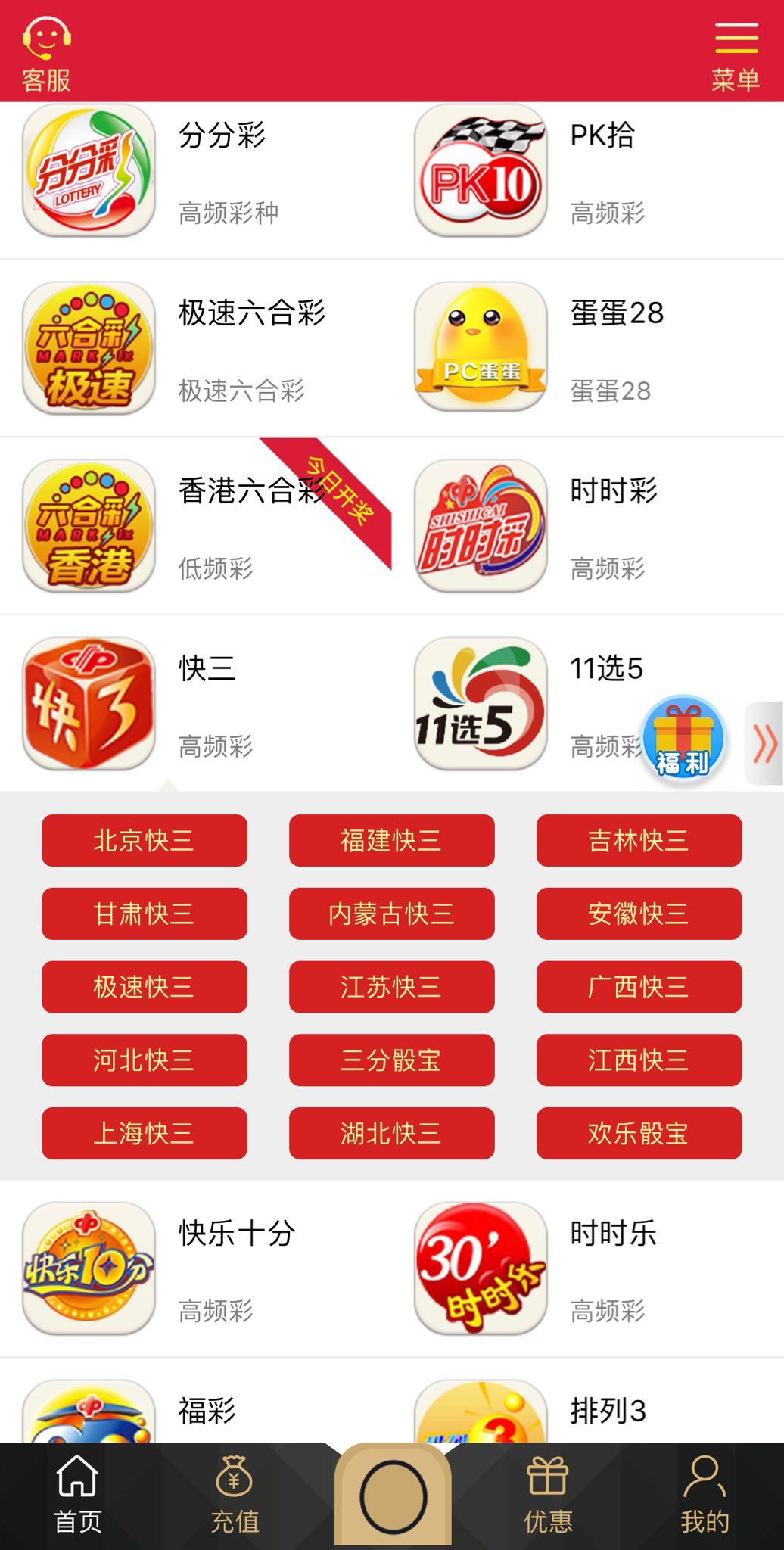Image resolution: width=784 pixels, height=1550 pixels.
Task: Switch to the 充值 tab
Action: tap(235, 1495)
